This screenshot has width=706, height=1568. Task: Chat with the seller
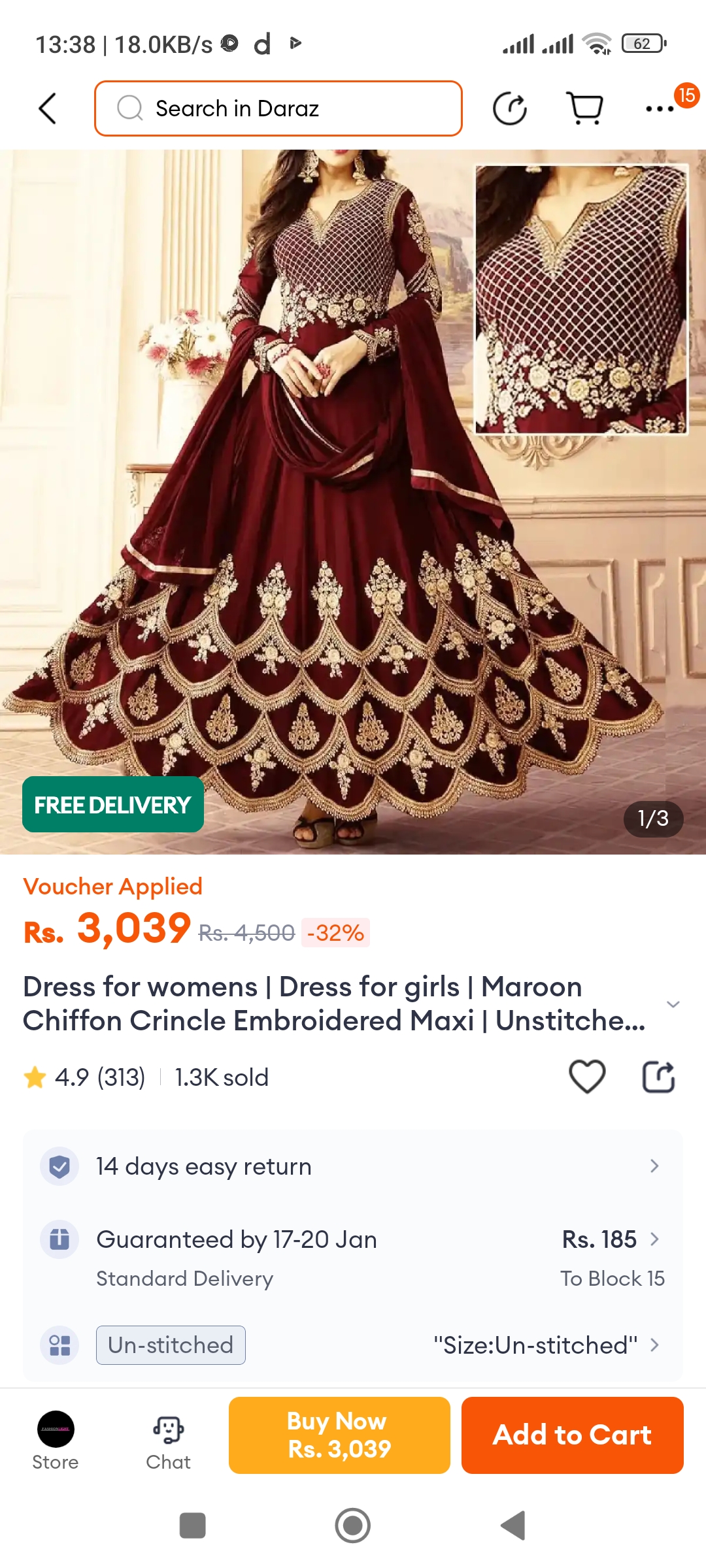(x=168, y=1440)
